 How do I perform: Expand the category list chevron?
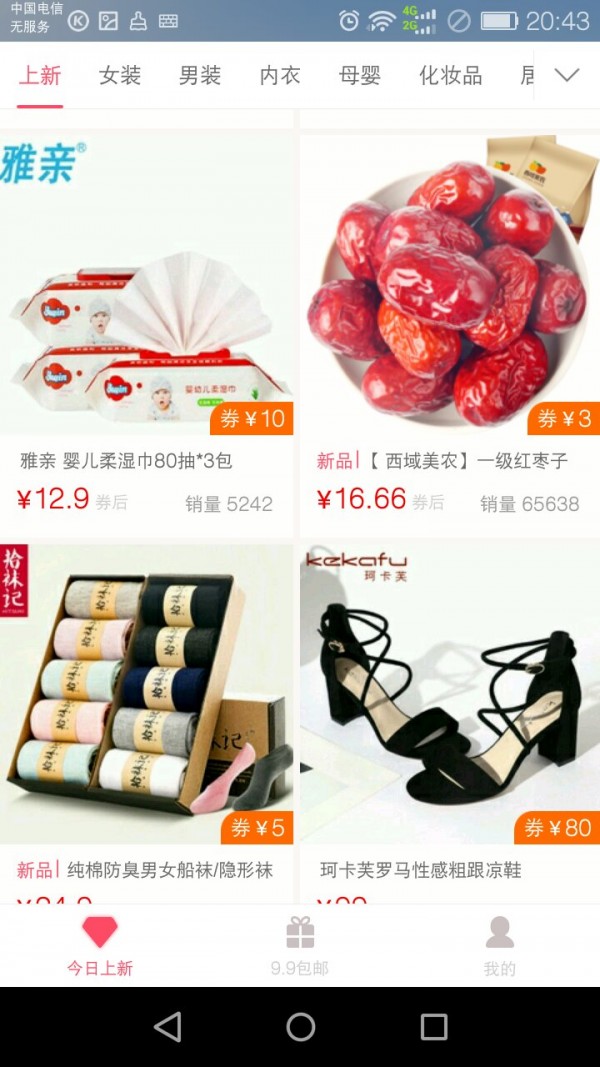pos(567,76)
